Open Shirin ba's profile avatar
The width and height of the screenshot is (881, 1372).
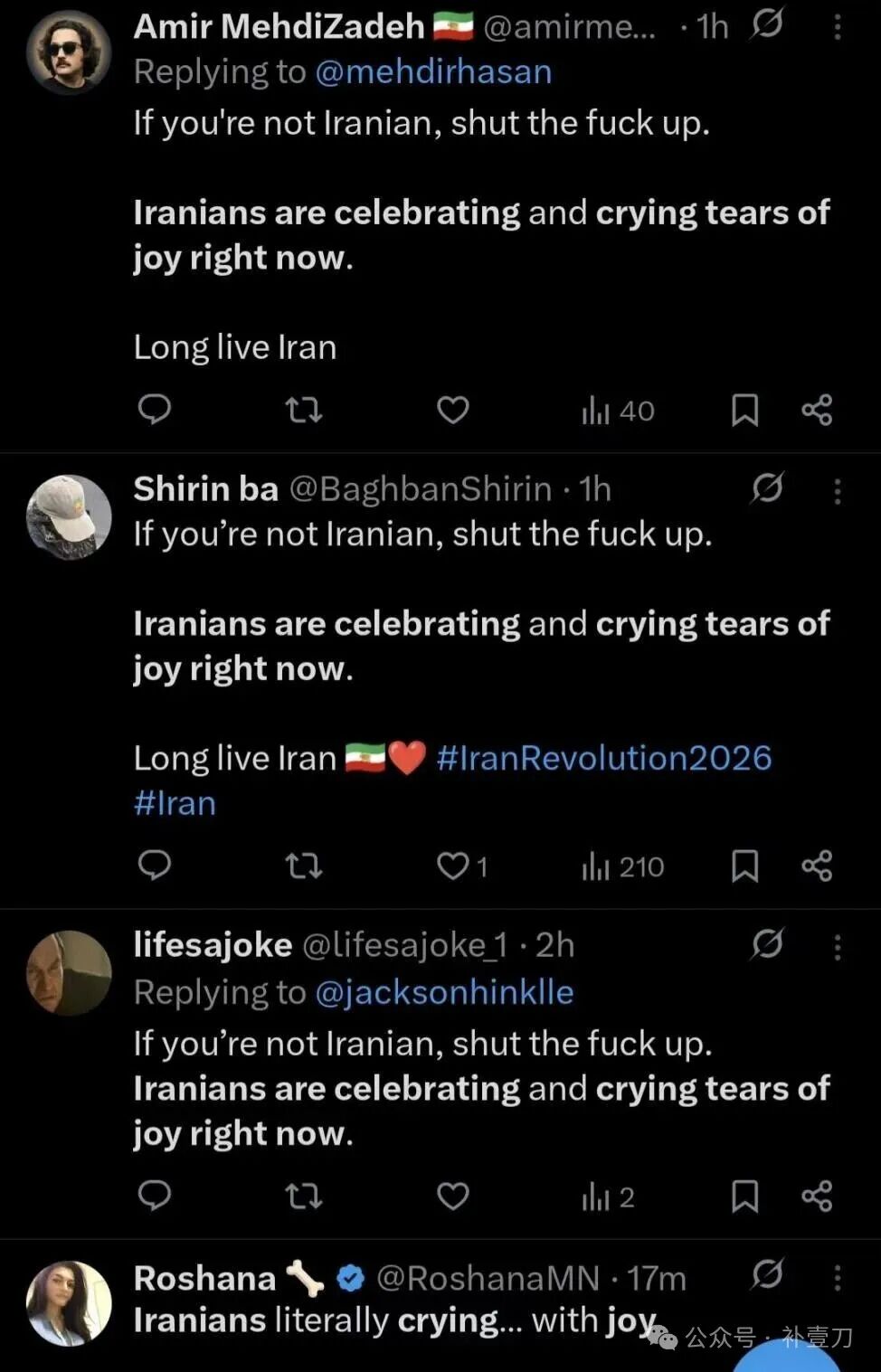(x=69, y=516)
